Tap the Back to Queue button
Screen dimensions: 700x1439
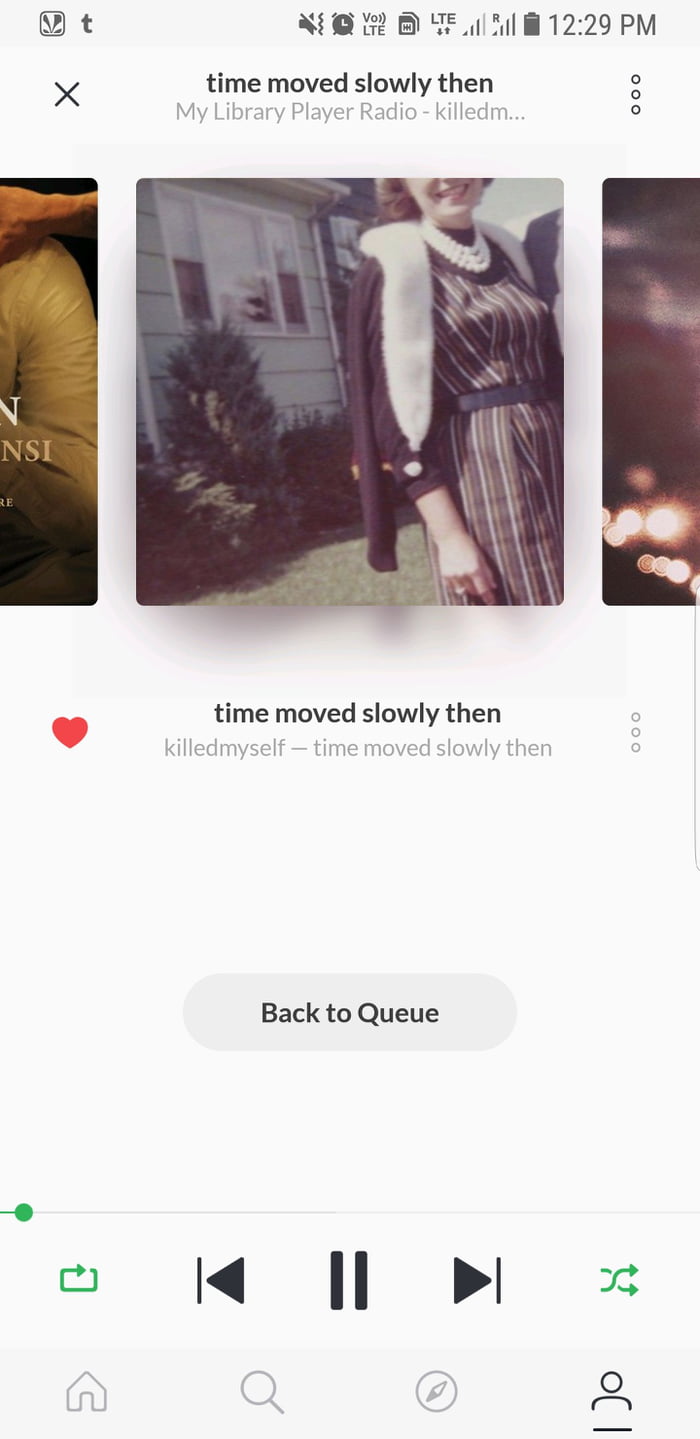(350, 1012)
